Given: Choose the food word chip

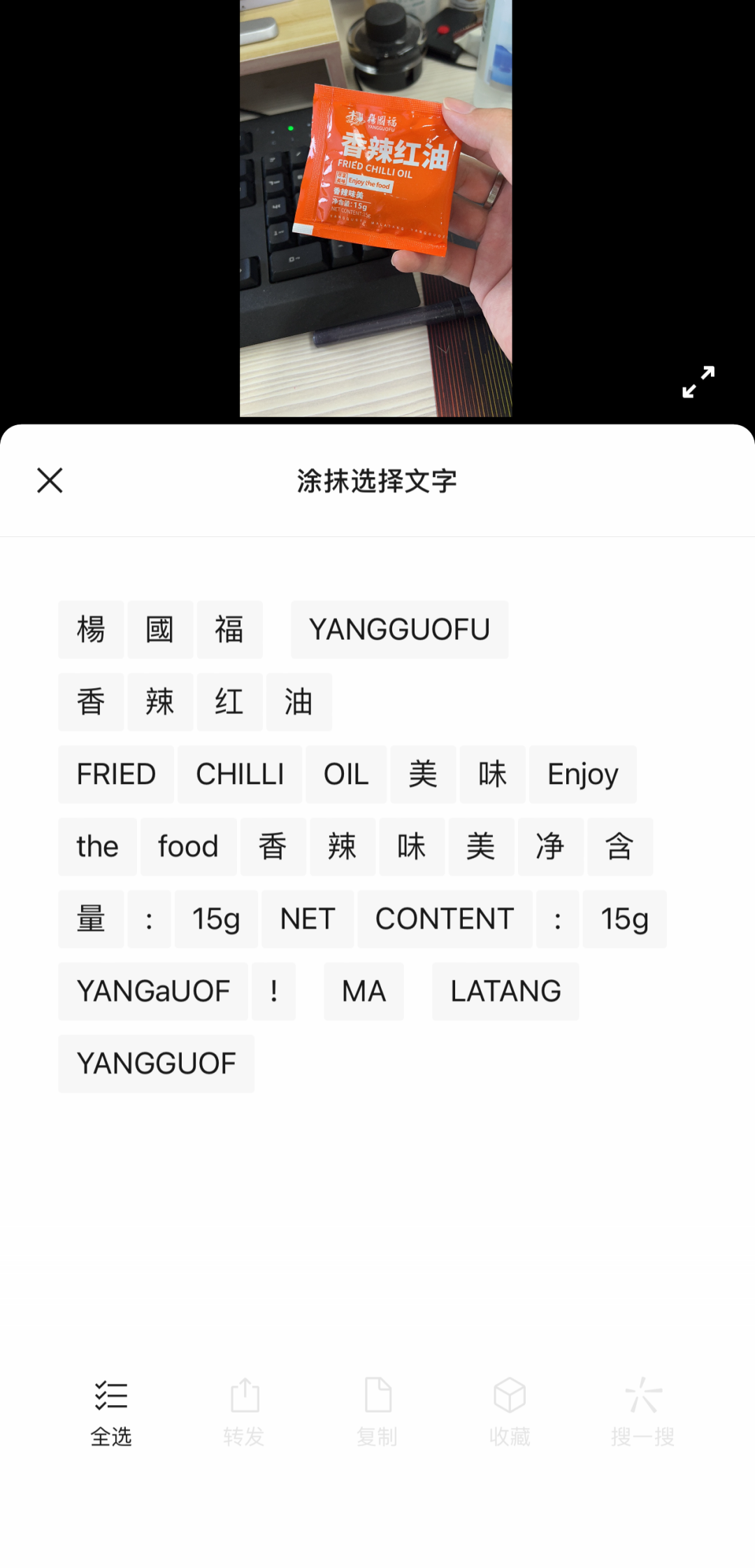Looking at the screenshot, I should click(x=188, y=847).
